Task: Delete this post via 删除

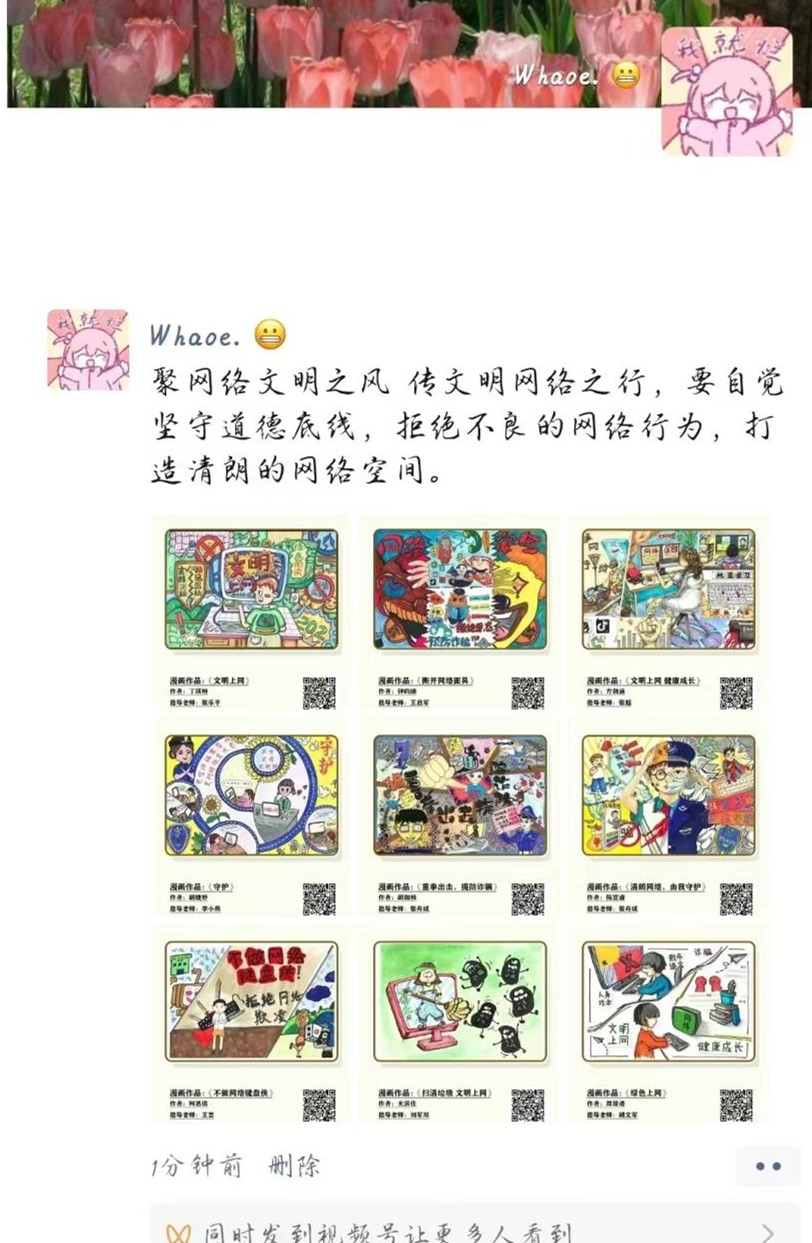Action: pos(294,1166)
